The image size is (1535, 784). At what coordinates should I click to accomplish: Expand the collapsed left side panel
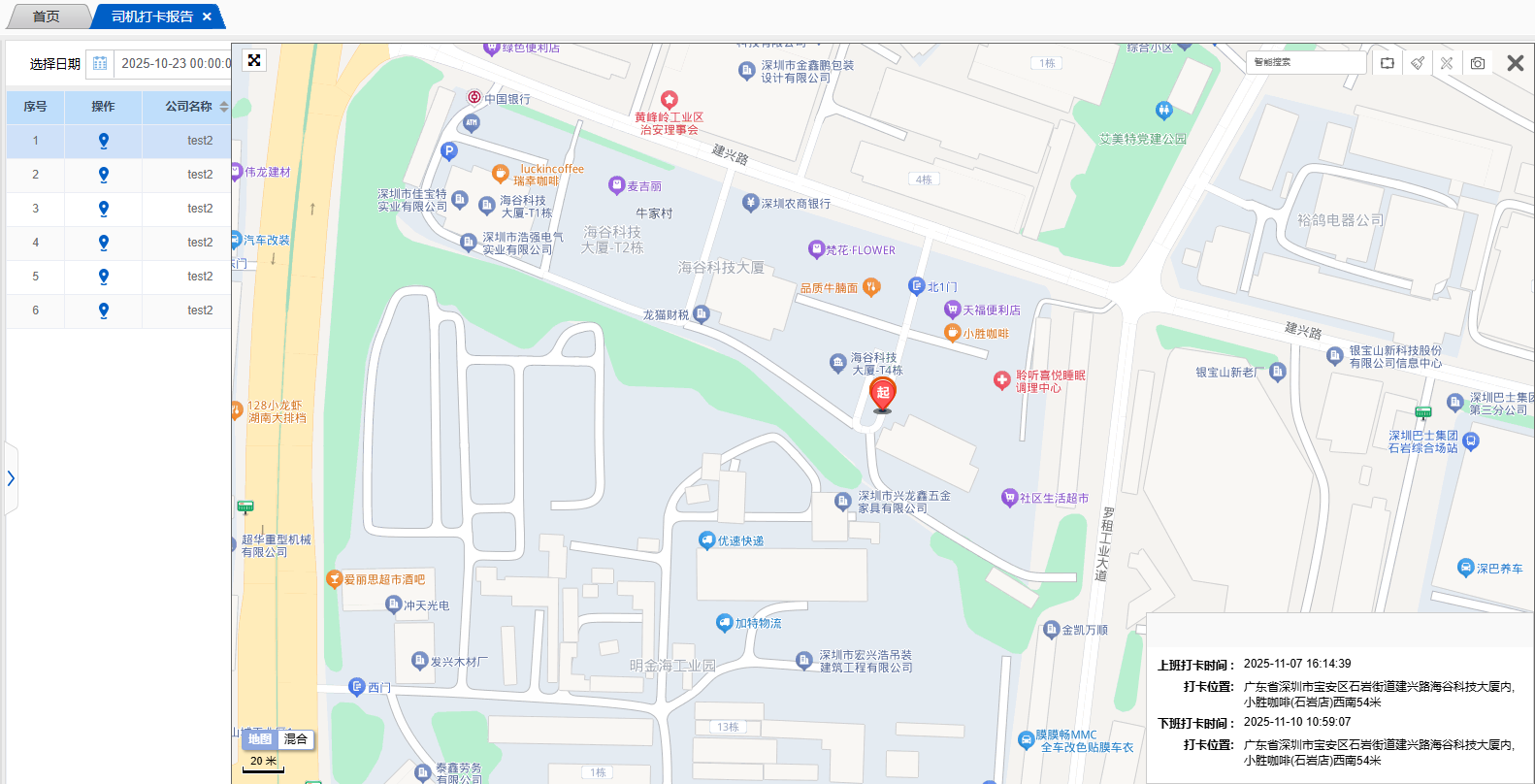pos(11,478)
